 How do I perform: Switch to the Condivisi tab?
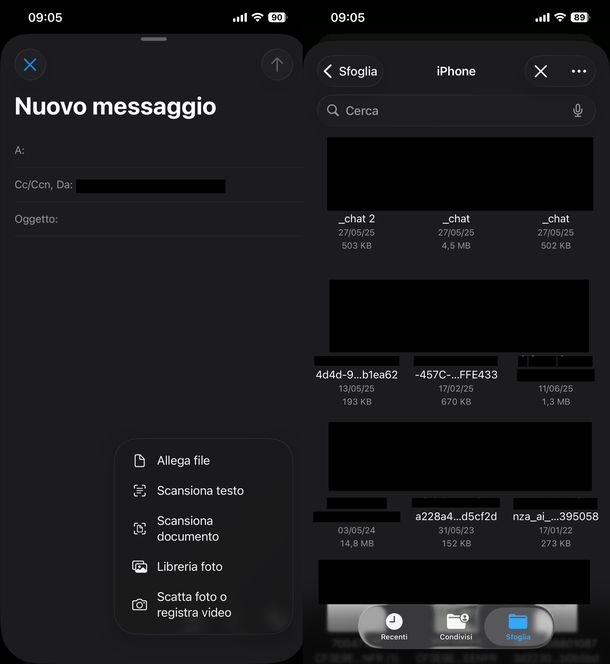coord(456,627)
